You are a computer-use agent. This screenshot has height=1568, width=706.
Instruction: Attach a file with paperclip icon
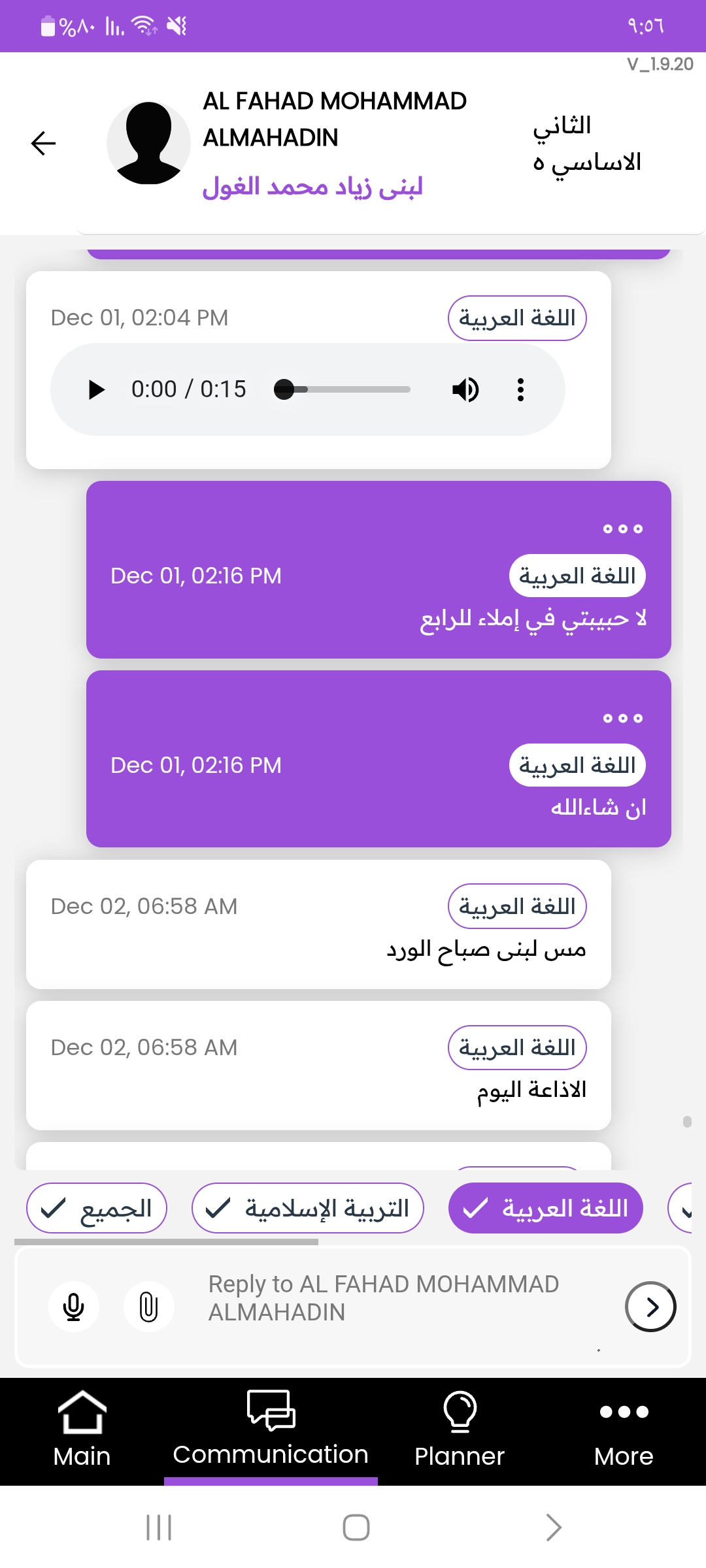[149, 1307]
